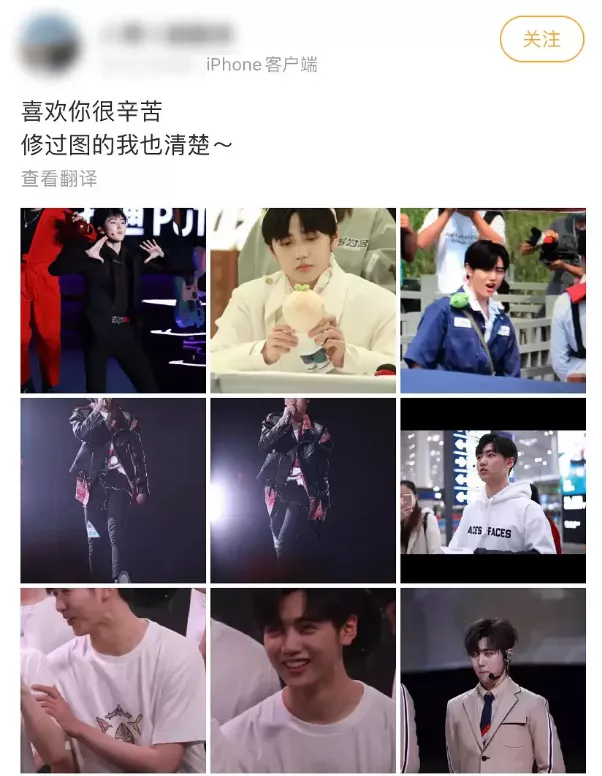Open the white fish-print t-shirt photo
This screenshot has height=776, width=602.
(x=113, y=680)
